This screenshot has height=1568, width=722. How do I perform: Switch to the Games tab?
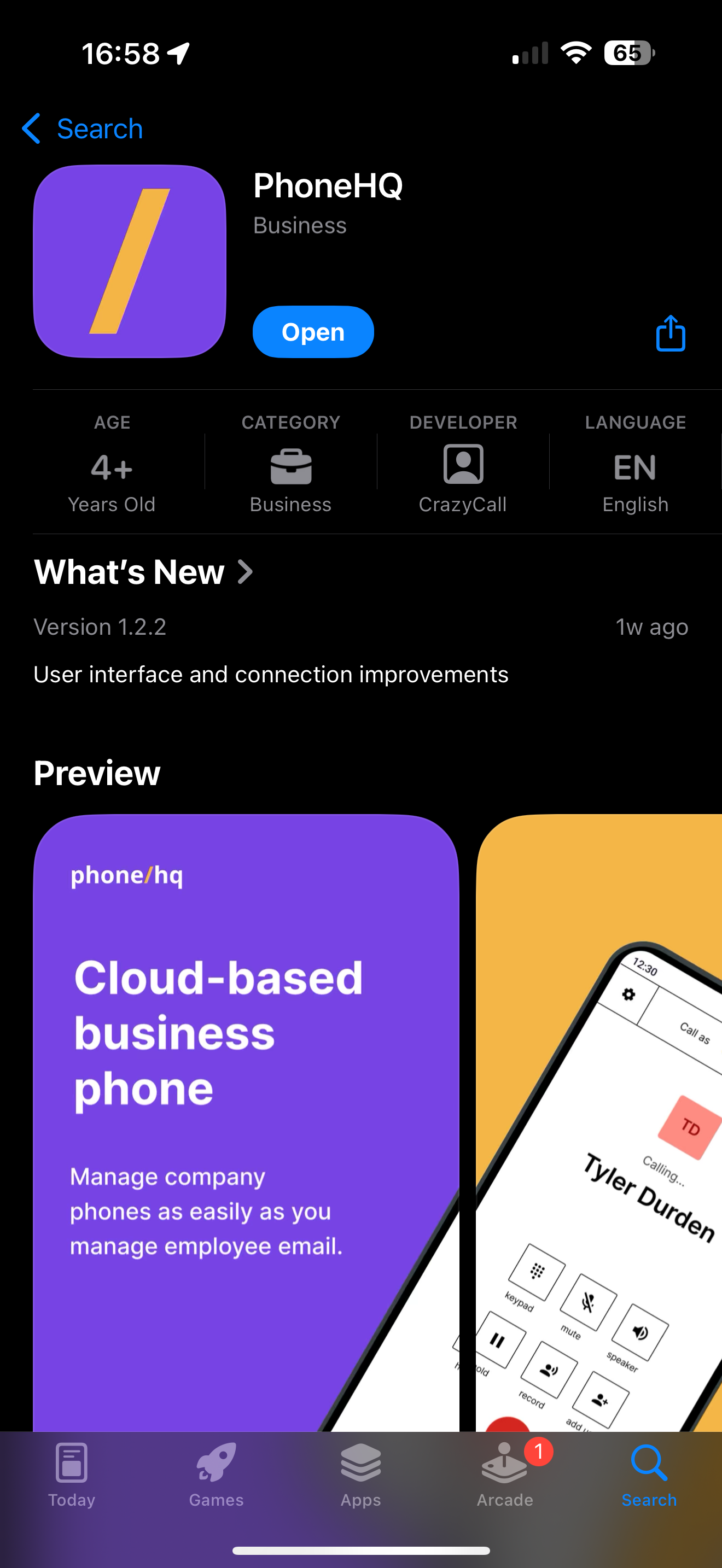coord(216,1473)
